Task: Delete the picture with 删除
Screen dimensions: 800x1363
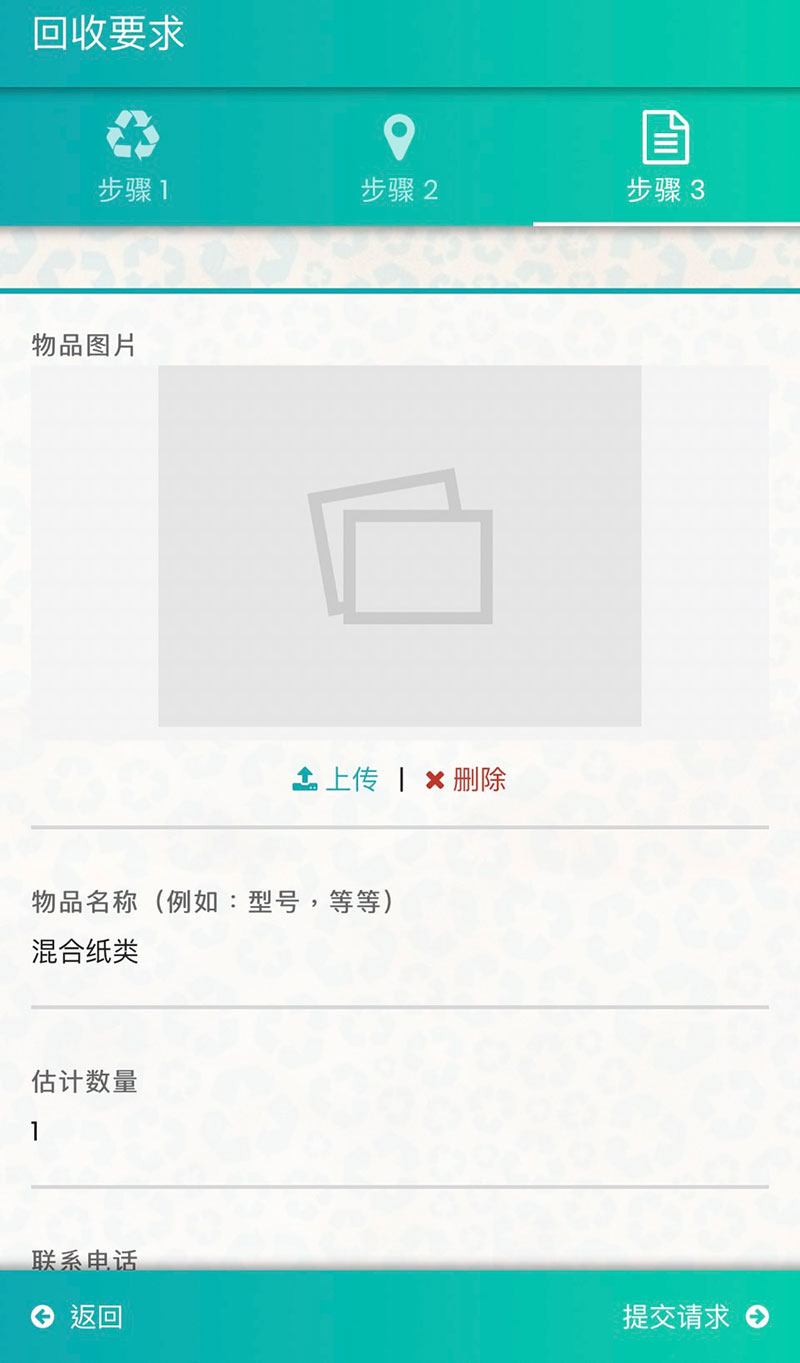Action: [466, 779]
